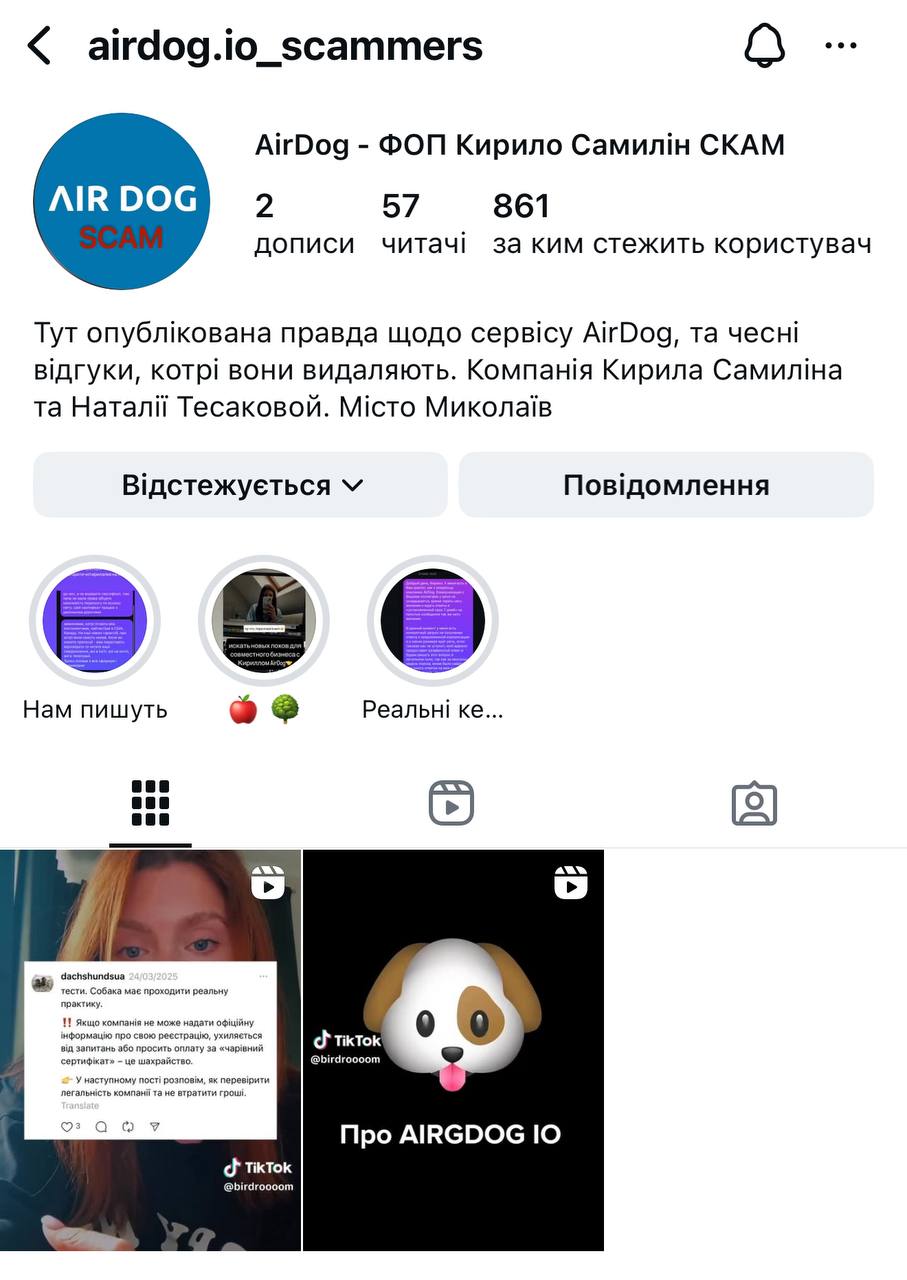Open the notifications bell

[x=764, y=44]
